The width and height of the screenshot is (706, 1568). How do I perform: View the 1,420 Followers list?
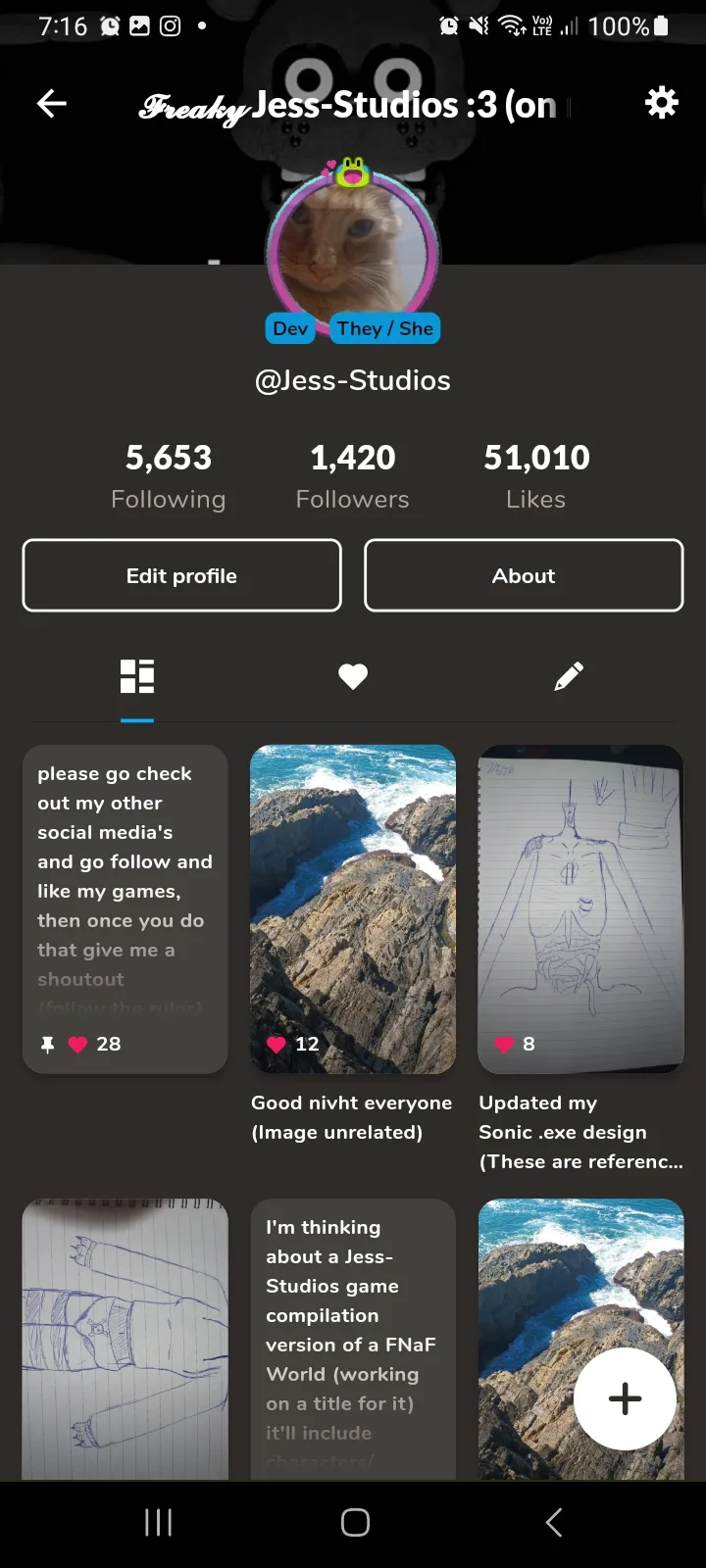(353, 476)
